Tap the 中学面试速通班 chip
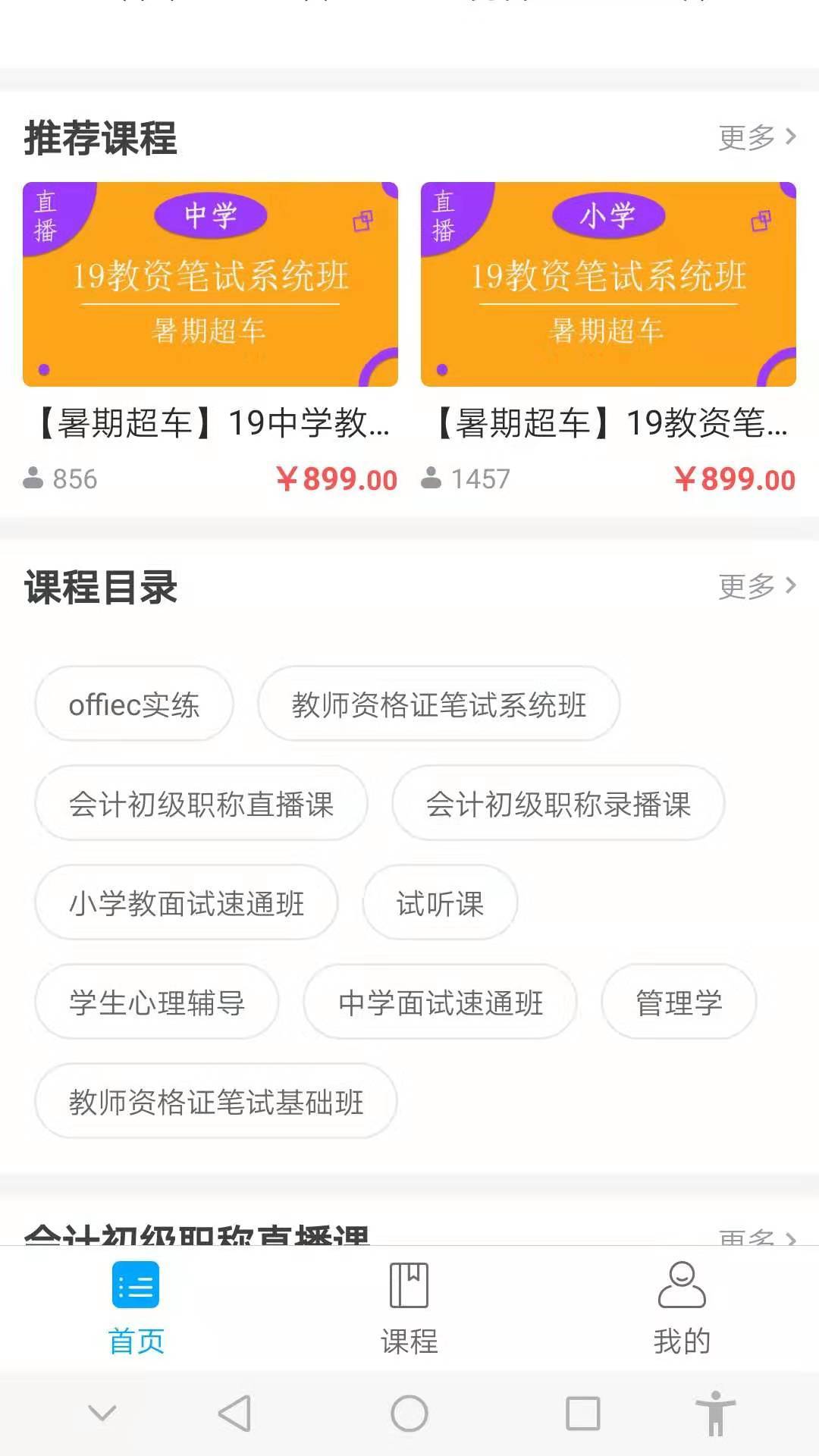The height and width of the screenshot is (1456, 819). 440,1003
